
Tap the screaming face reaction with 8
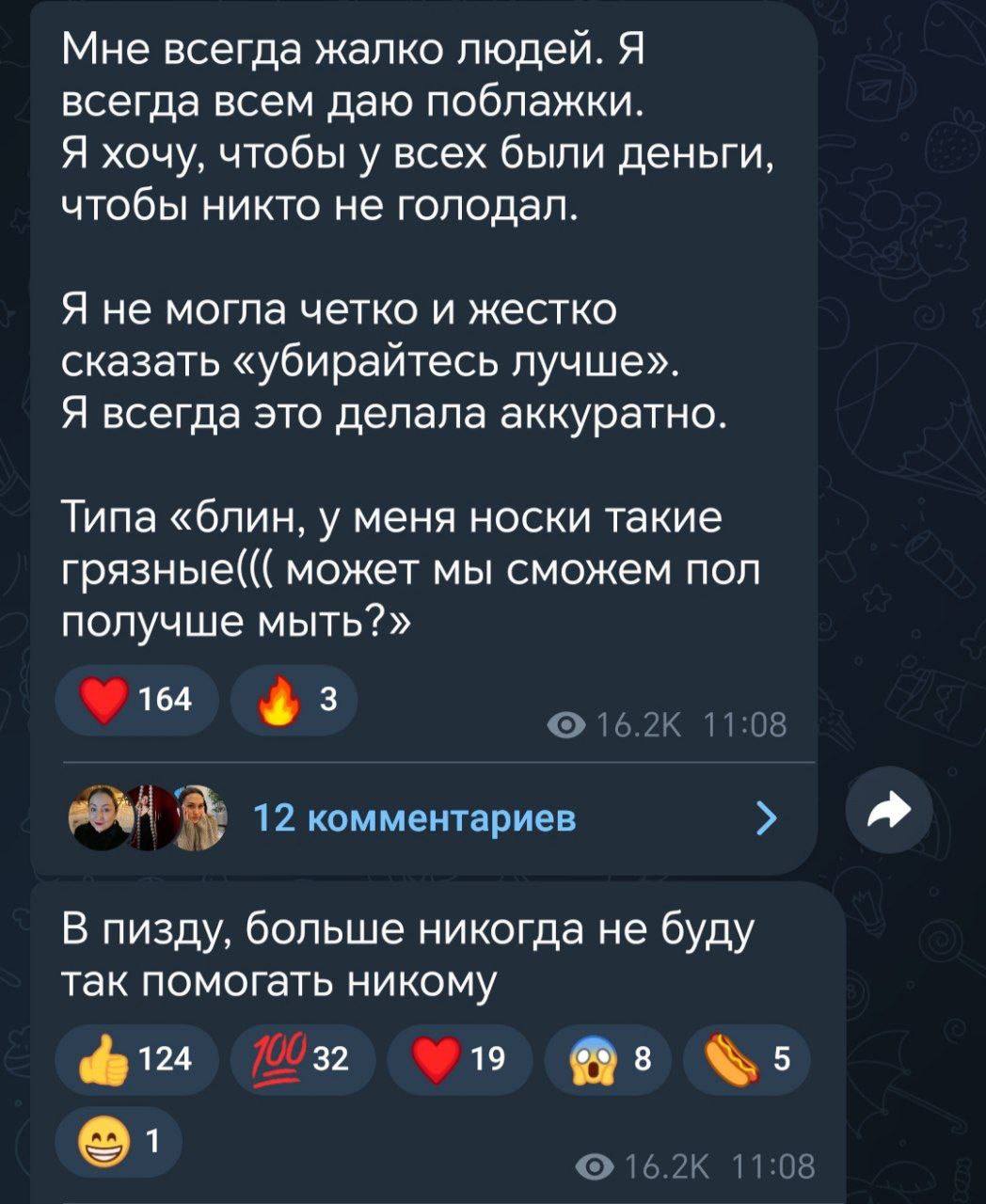(608, 1059)
